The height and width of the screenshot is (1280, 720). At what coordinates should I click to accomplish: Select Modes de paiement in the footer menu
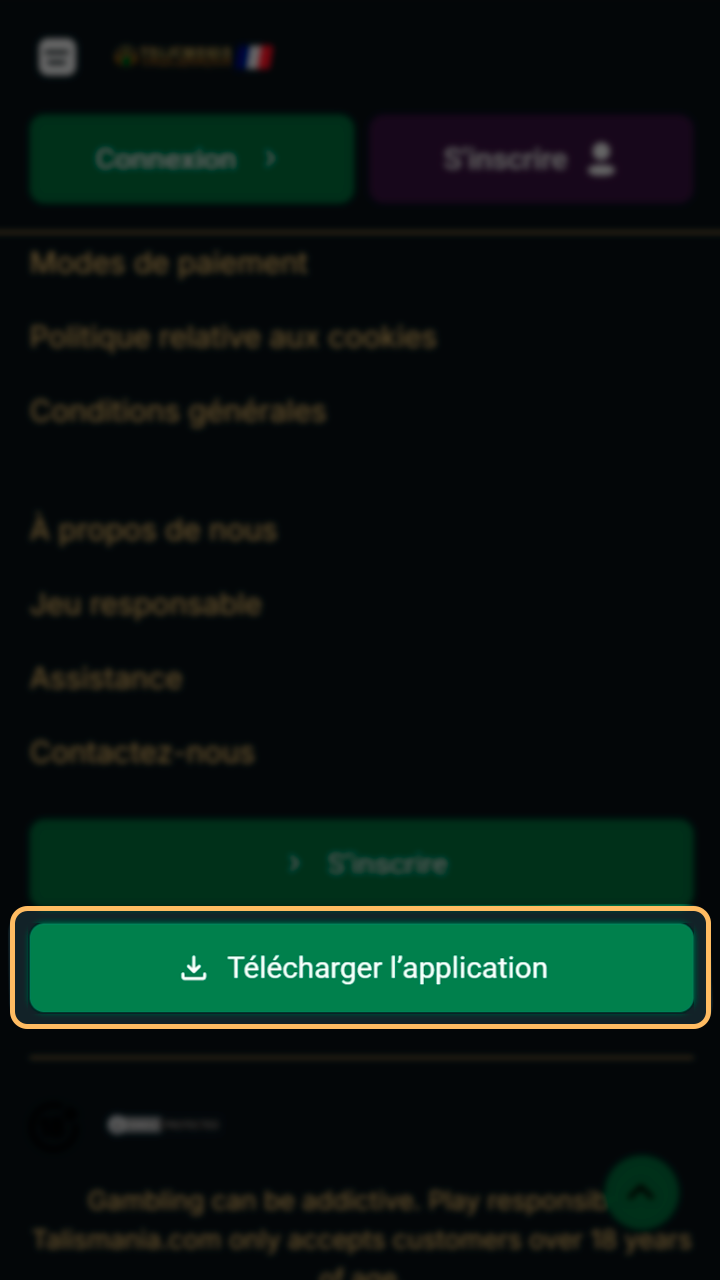(168, 264)
